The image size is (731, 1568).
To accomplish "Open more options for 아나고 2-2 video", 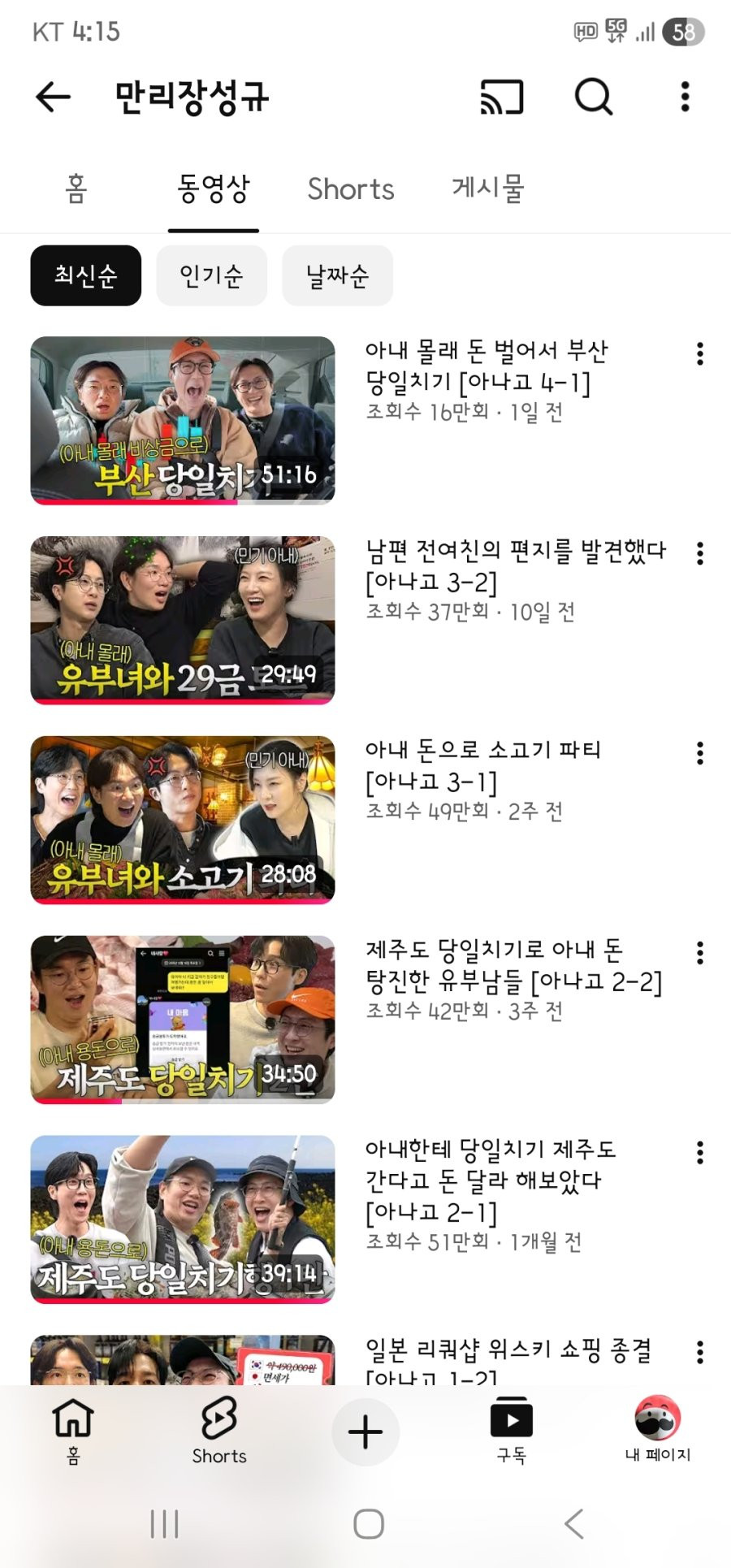I will click(x=699, y=953).
